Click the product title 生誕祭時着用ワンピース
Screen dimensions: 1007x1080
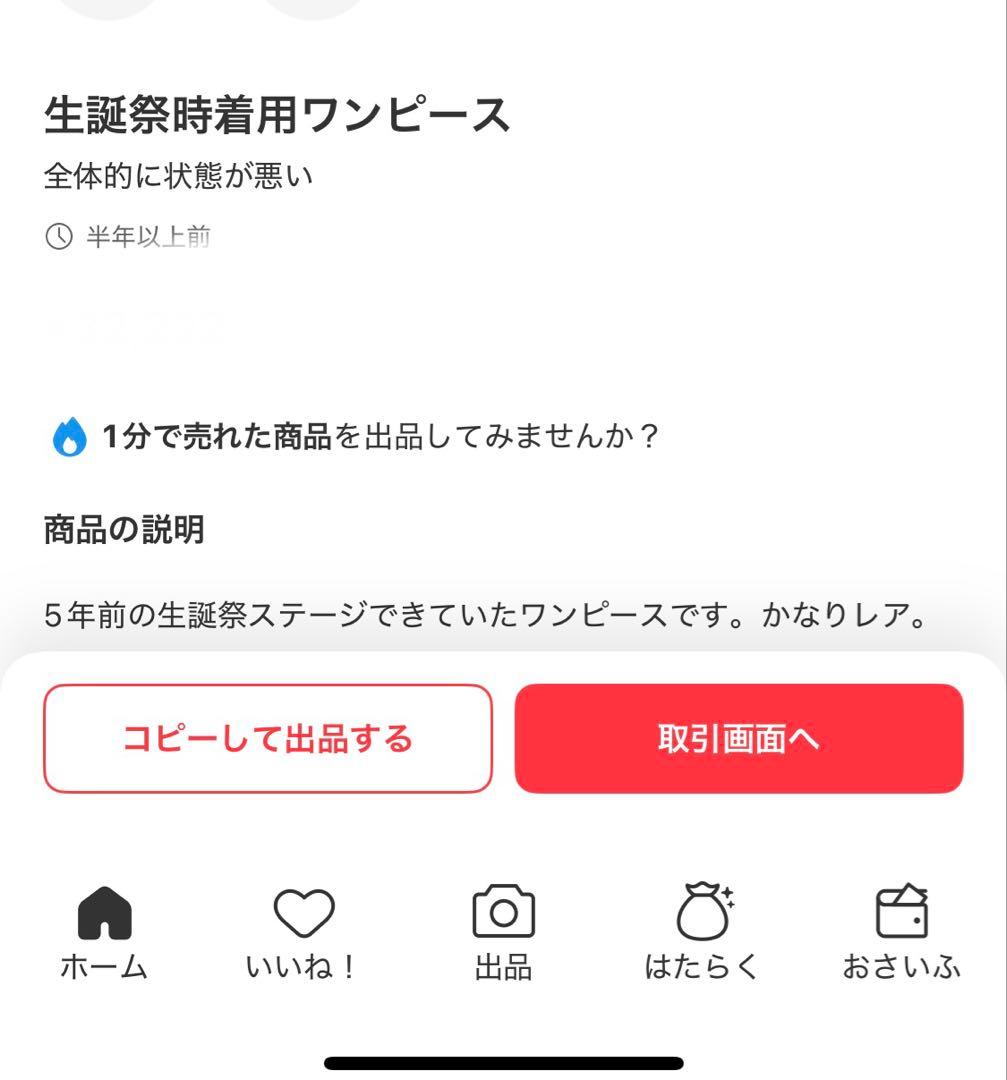[278, 116]
